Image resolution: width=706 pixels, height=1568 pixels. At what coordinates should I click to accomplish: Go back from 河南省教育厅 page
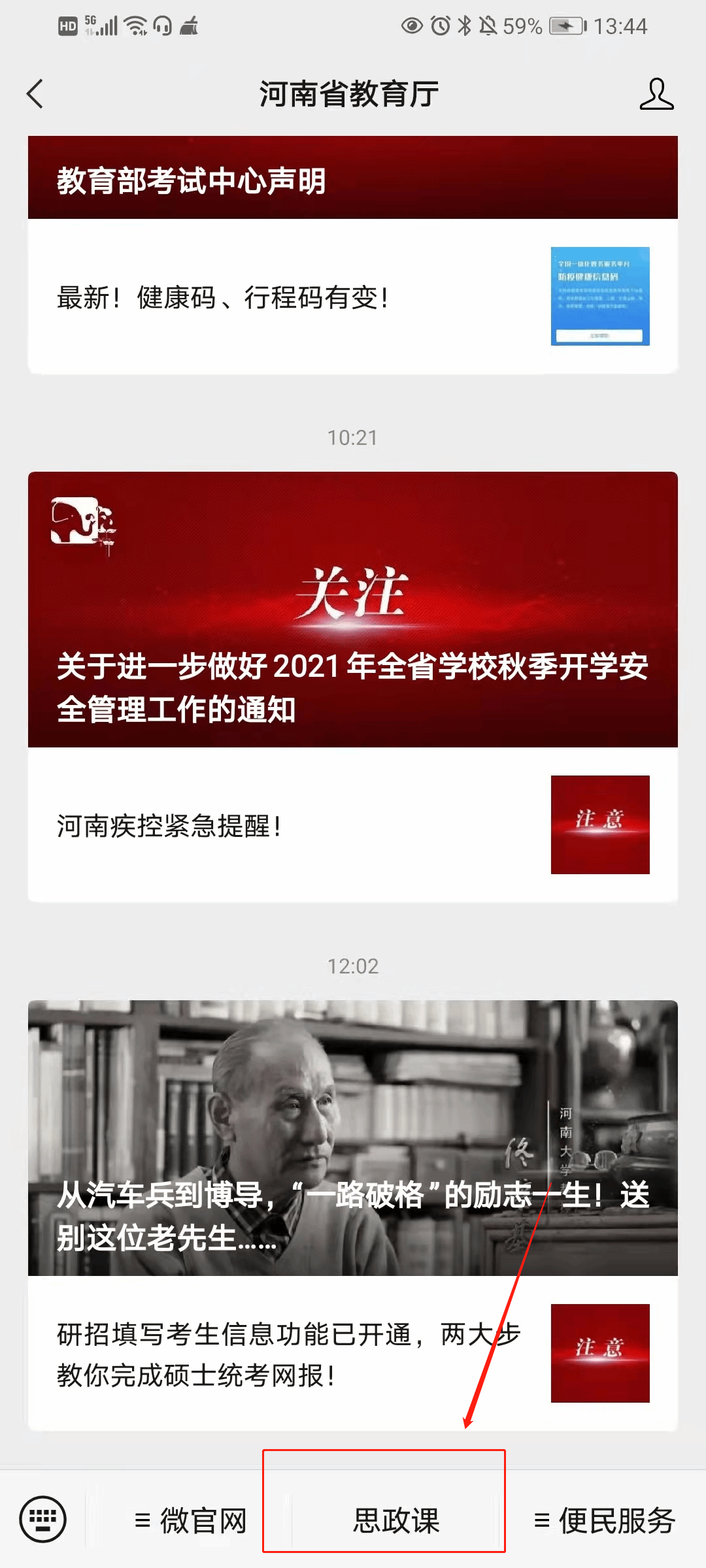[35, 94]
